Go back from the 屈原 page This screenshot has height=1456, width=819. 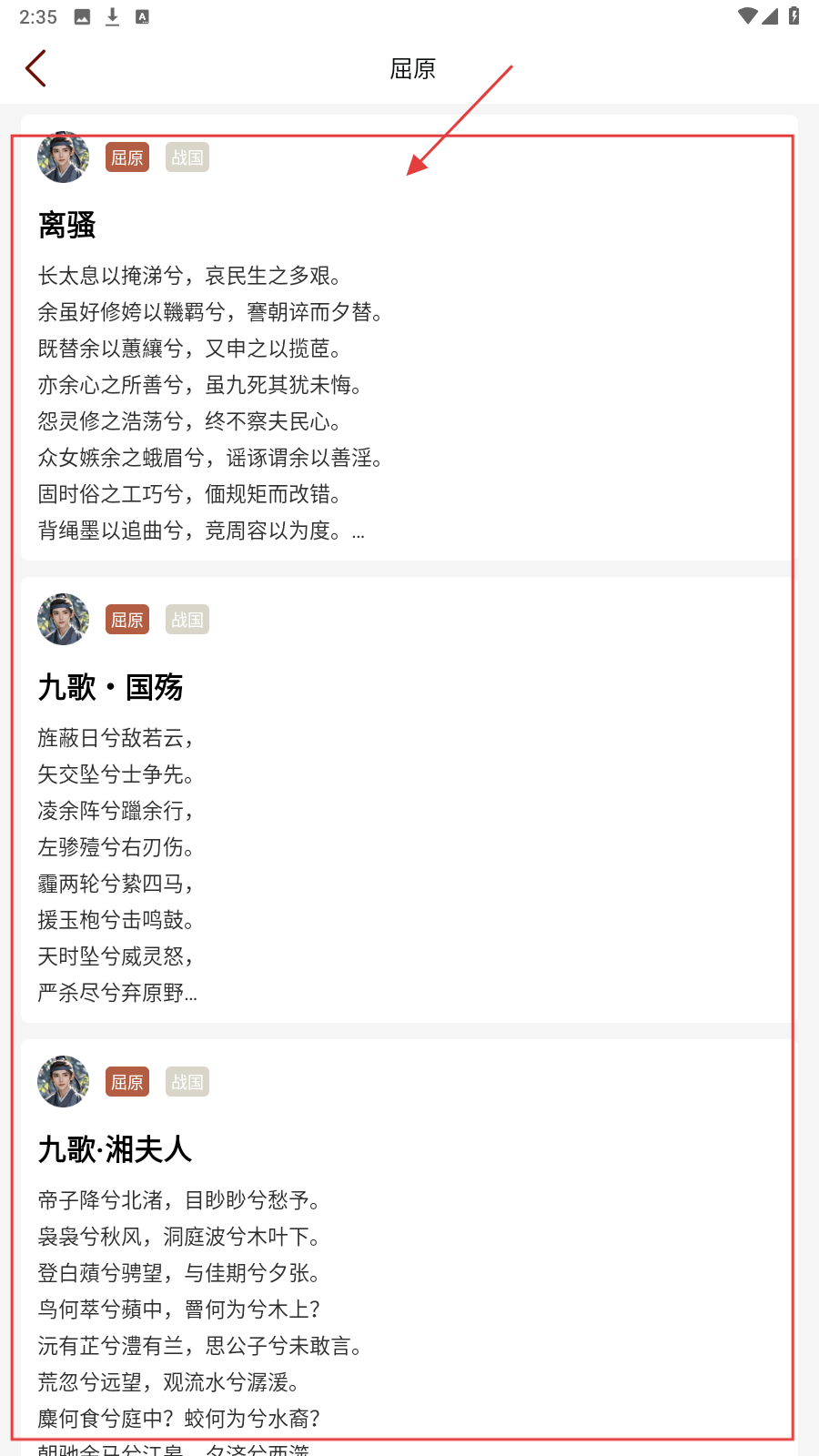[x=36, y=69]
